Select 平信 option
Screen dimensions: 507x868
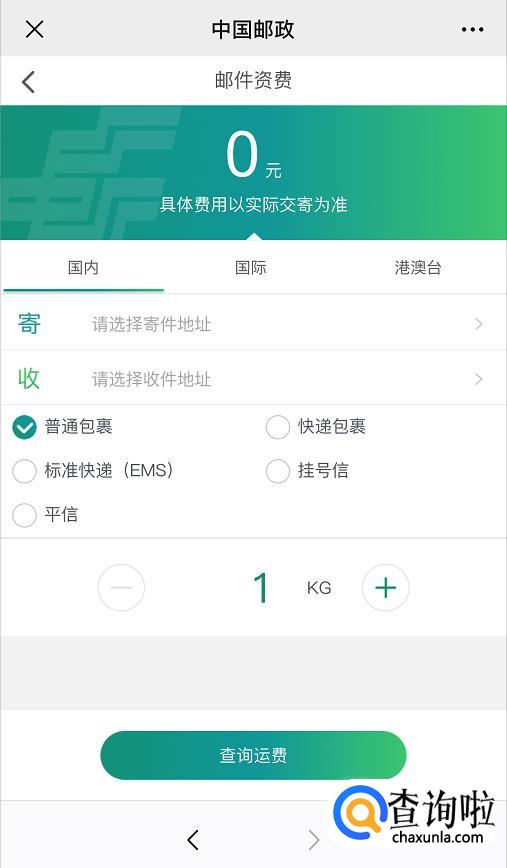[x=45, y=515]
